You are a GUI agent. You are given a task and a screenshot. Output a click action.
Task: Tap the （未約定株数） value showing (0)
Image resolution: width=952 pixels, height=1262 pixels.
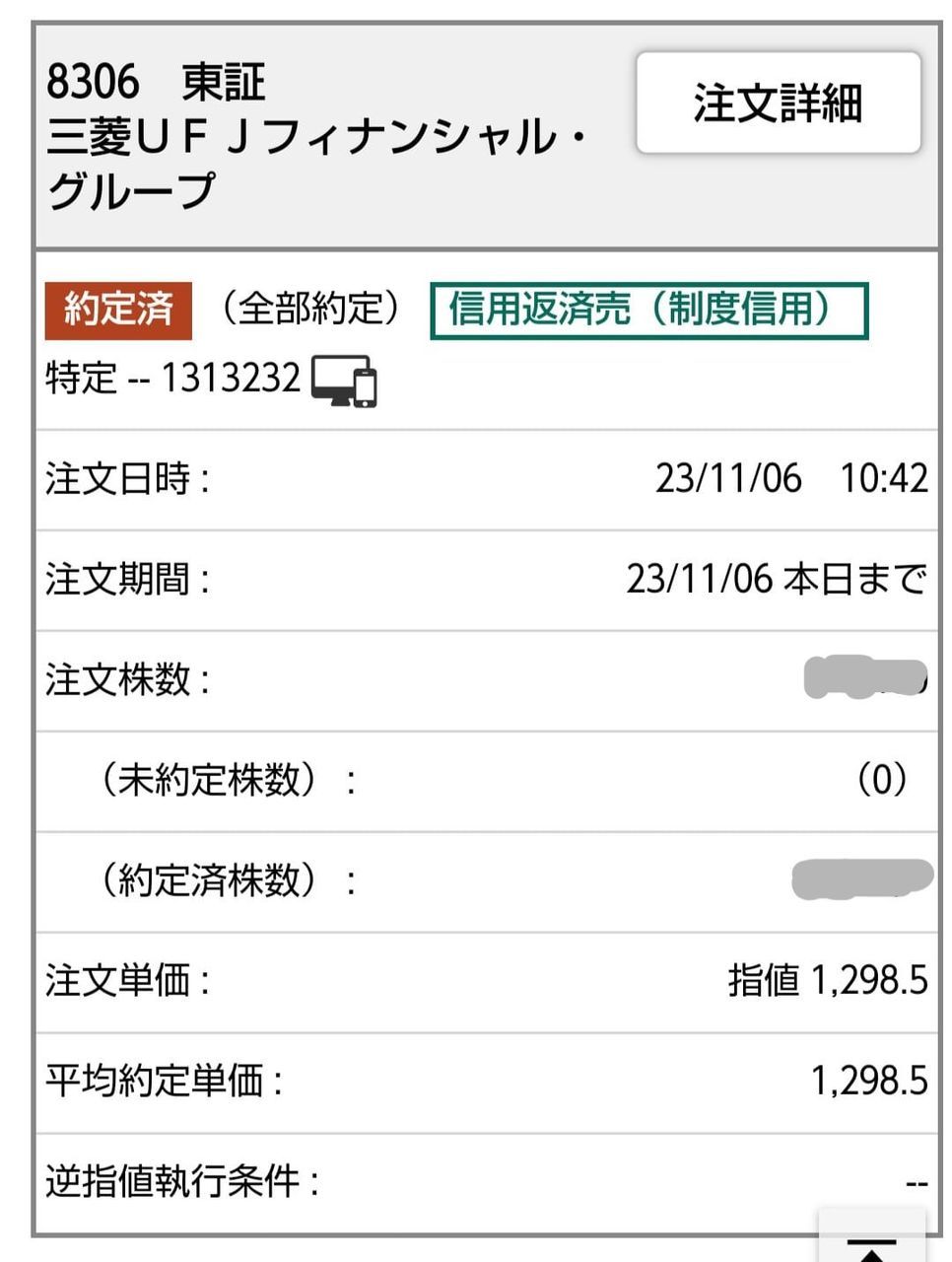click(882, 781)
